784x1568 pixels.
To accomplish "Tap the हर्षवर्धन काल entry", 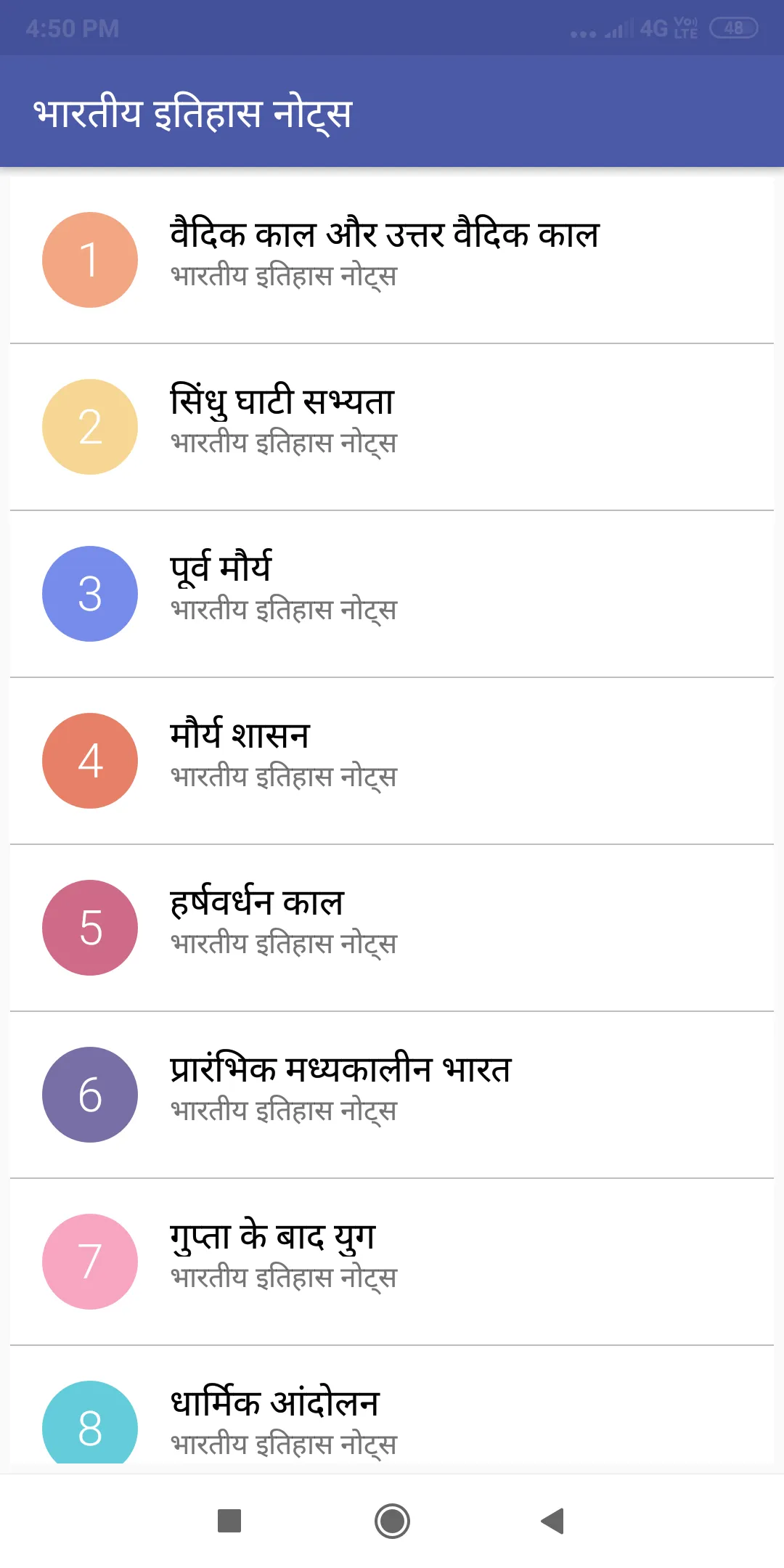I will click(x=392, y=928).
